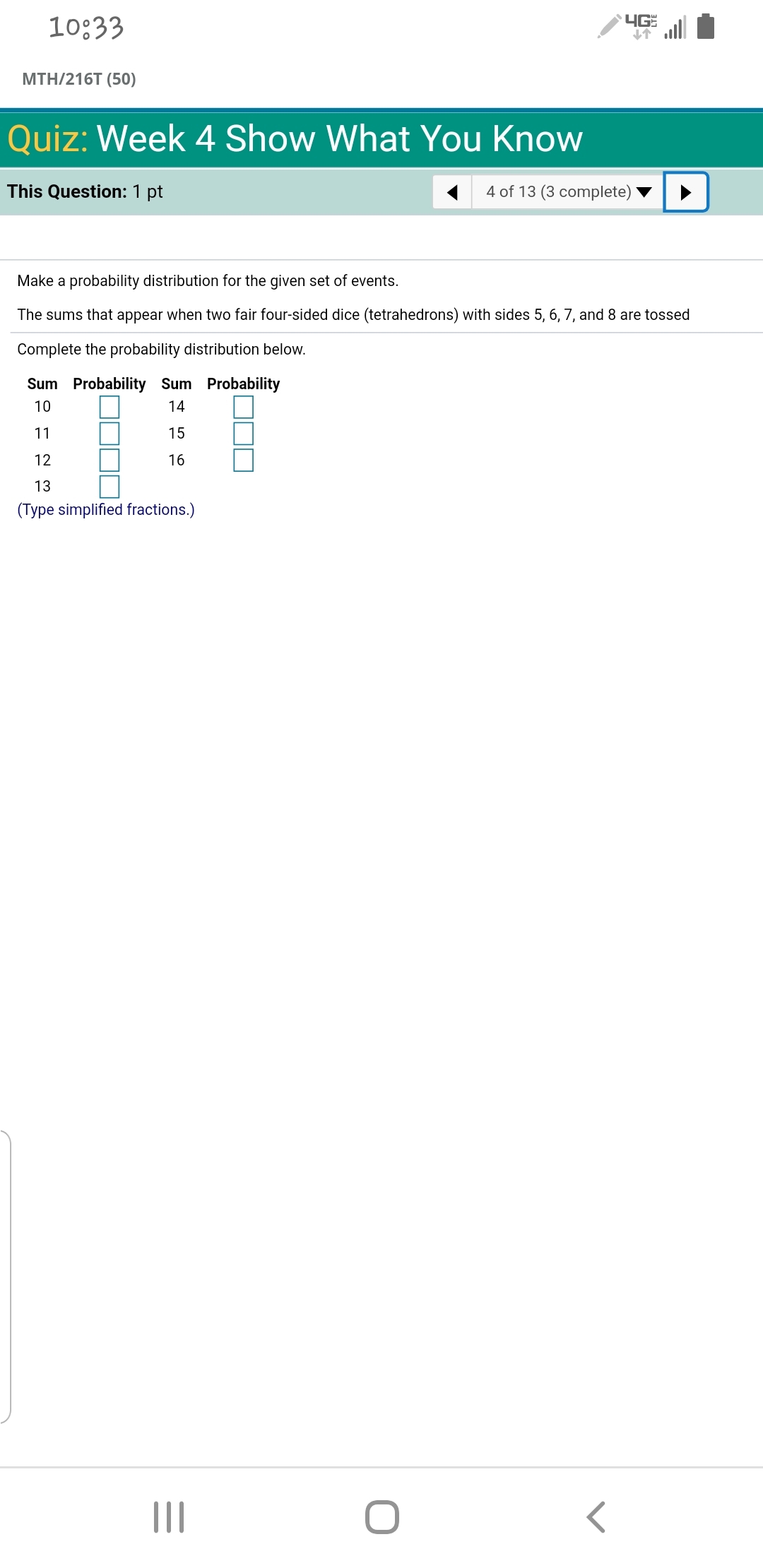Tap the Android back button
This screenshot has height=1568, width=763.
pyautogui.click(x=597, y=1515)
